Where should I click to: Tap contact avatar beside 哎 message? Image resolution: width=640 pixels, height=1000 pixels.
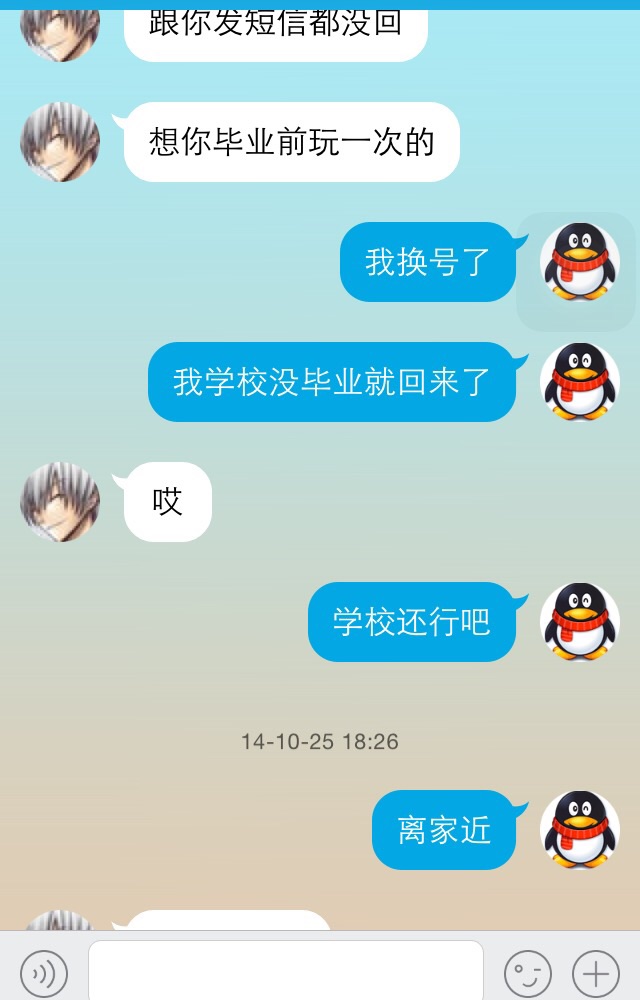[x=60, y=502]
